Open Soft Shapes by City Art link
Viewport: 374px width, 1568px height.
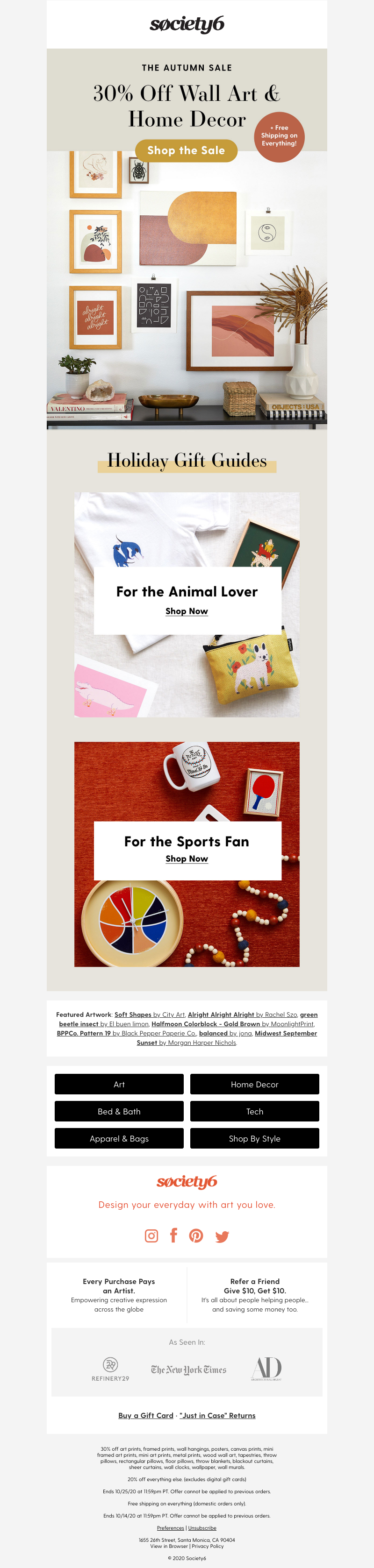click(x=149, y=1015)
